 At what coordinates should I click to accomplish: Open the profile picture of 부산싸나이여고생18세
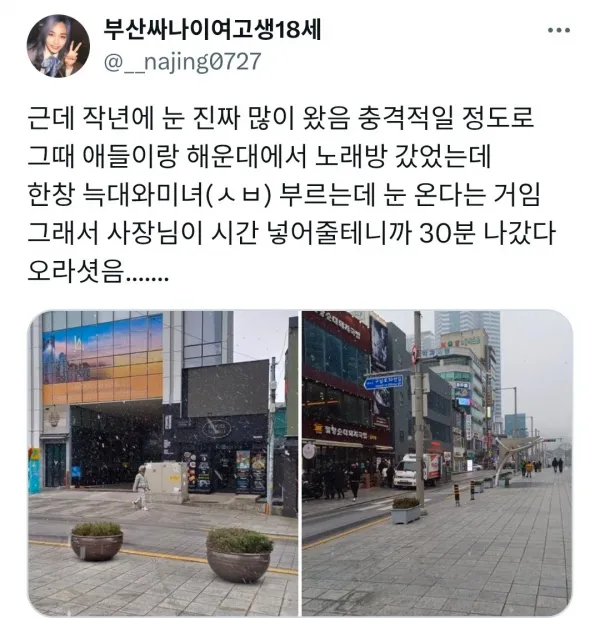tap(58, 46)
